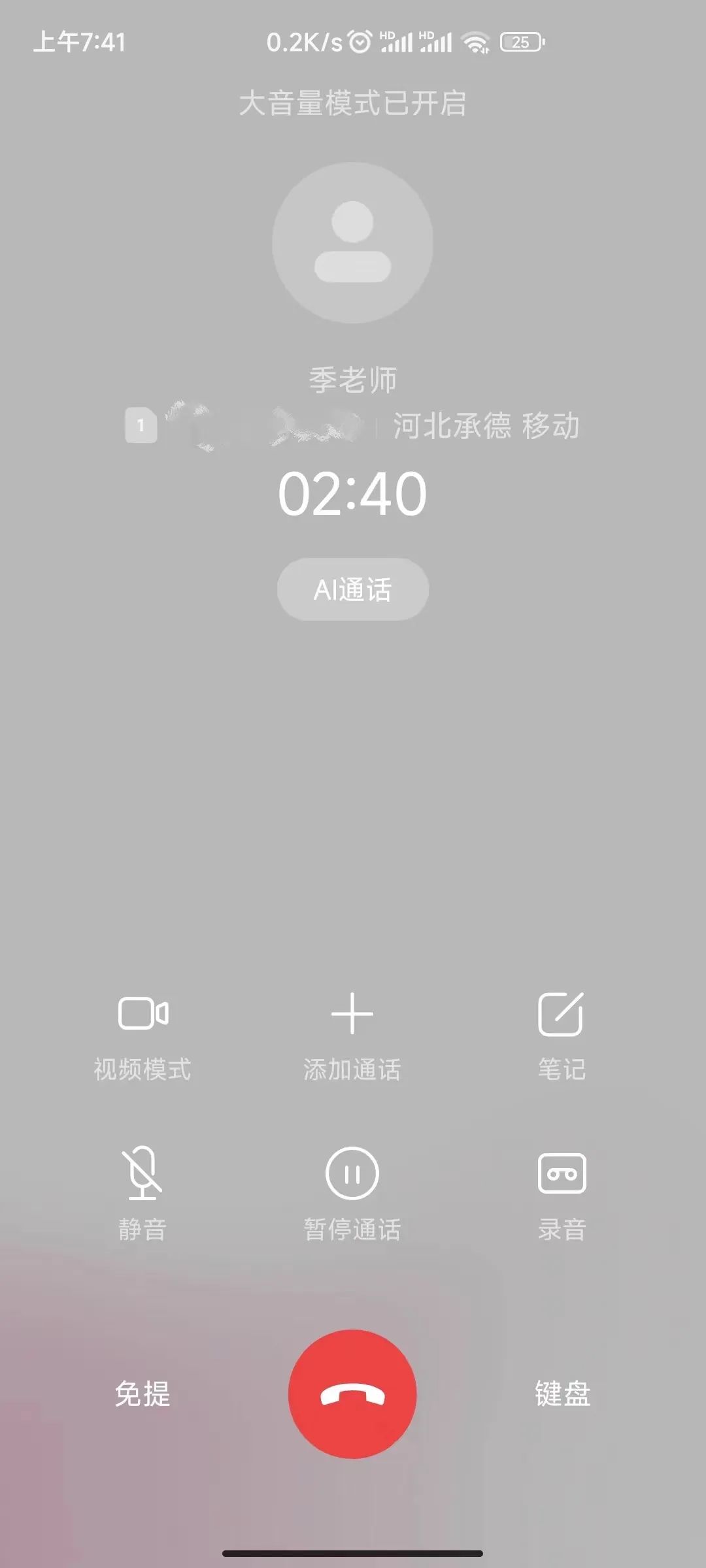End the call with the red hang-up button
The width and height of the screenshot is (706, 1568).
352,1394
